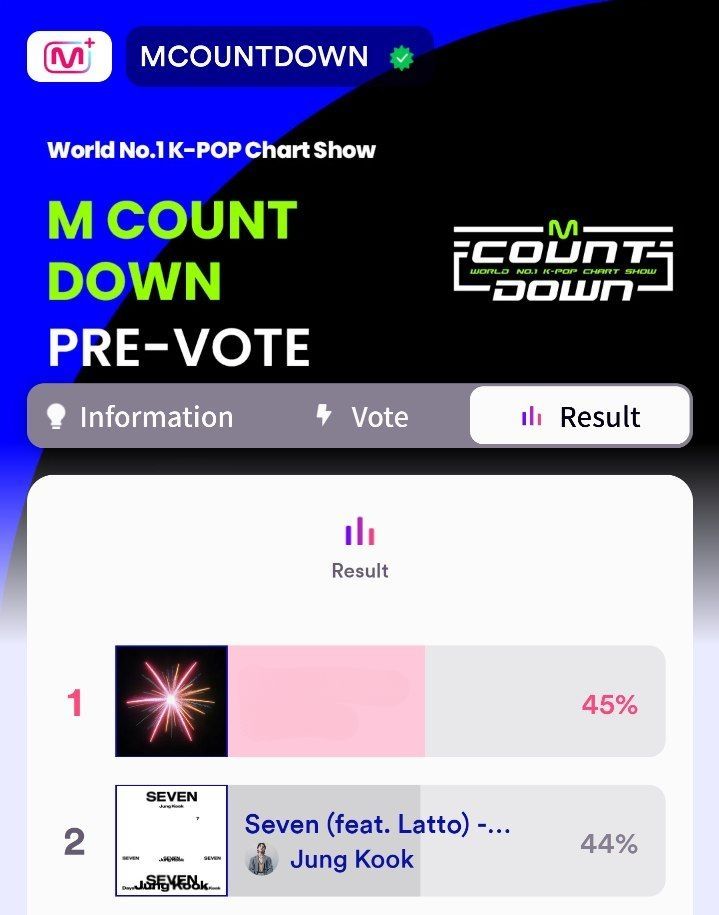Open the first ranked result with 45%
This screenshot has height=915, width=719.
click(x=390, y=701)
